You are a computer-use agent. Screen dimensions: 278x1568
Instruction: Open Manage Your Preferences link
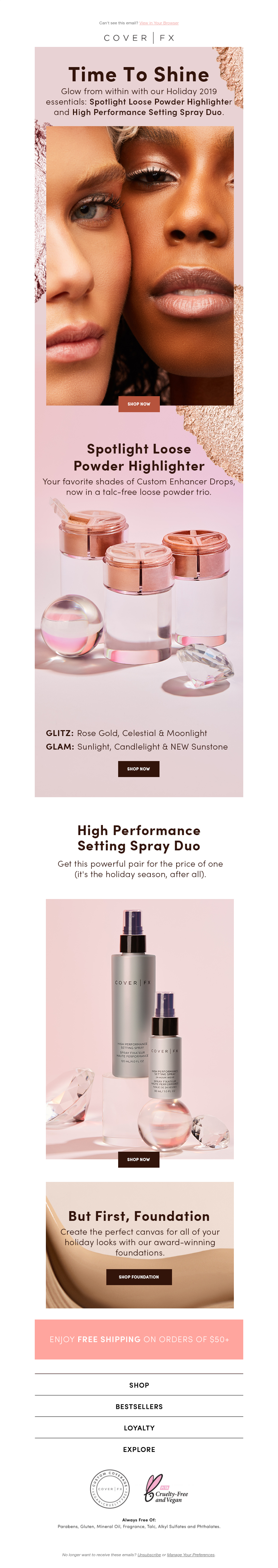[x=190, y=1554]
